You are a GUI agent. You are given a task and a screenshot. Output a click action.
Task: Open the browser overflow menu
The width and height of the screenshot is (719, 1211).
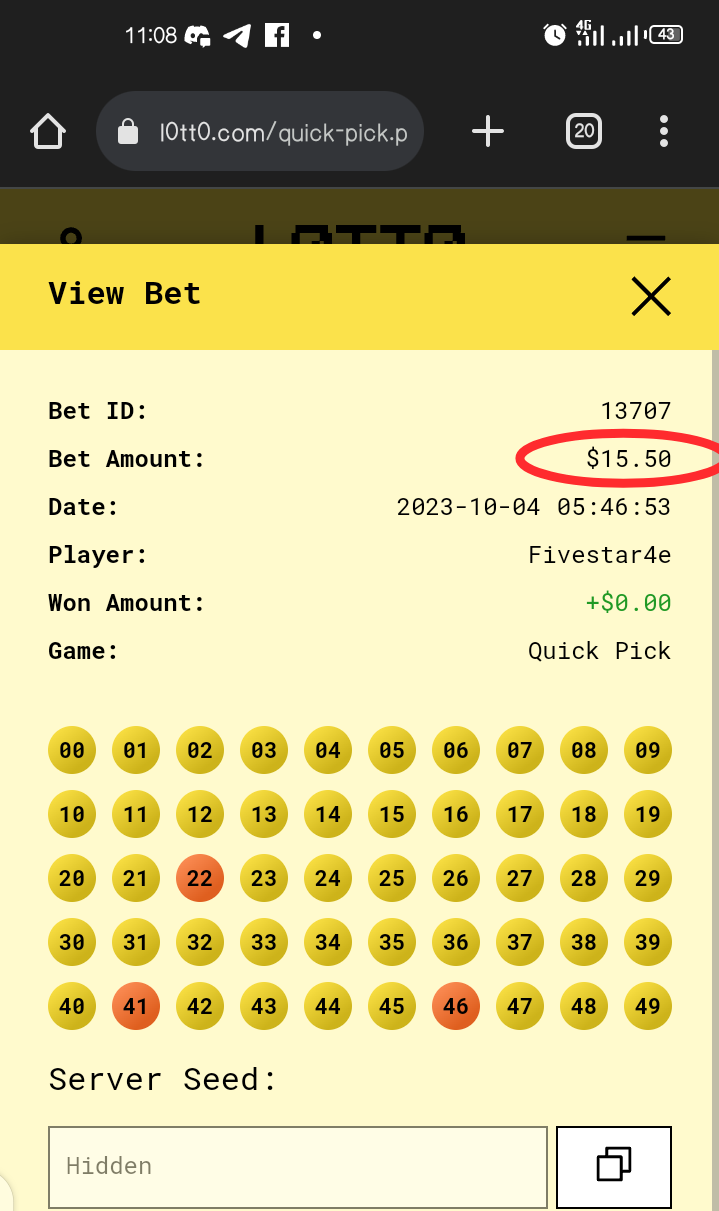click(x=664, y=131)
